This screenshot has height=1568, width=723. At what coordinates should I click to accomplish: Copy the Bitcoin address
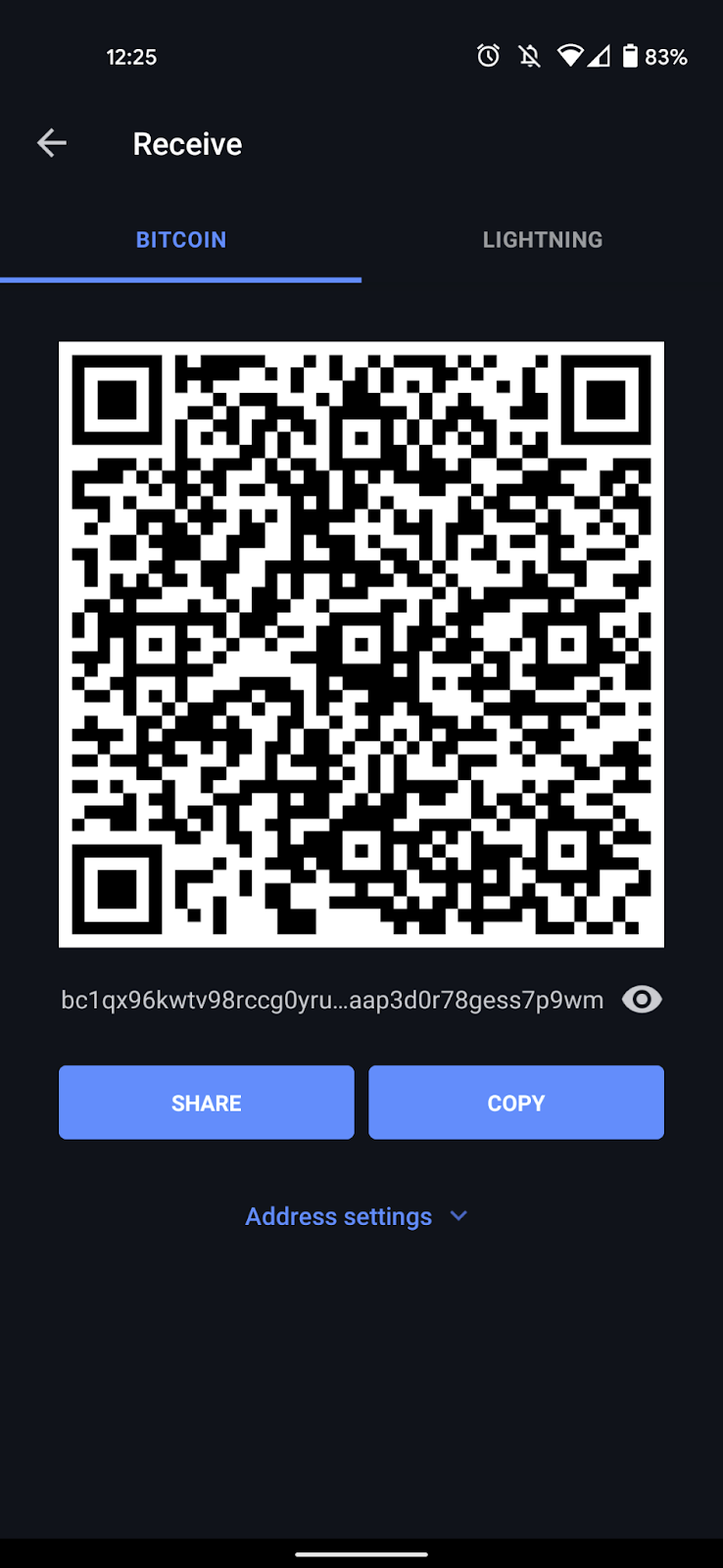(x=516, y=1102)
